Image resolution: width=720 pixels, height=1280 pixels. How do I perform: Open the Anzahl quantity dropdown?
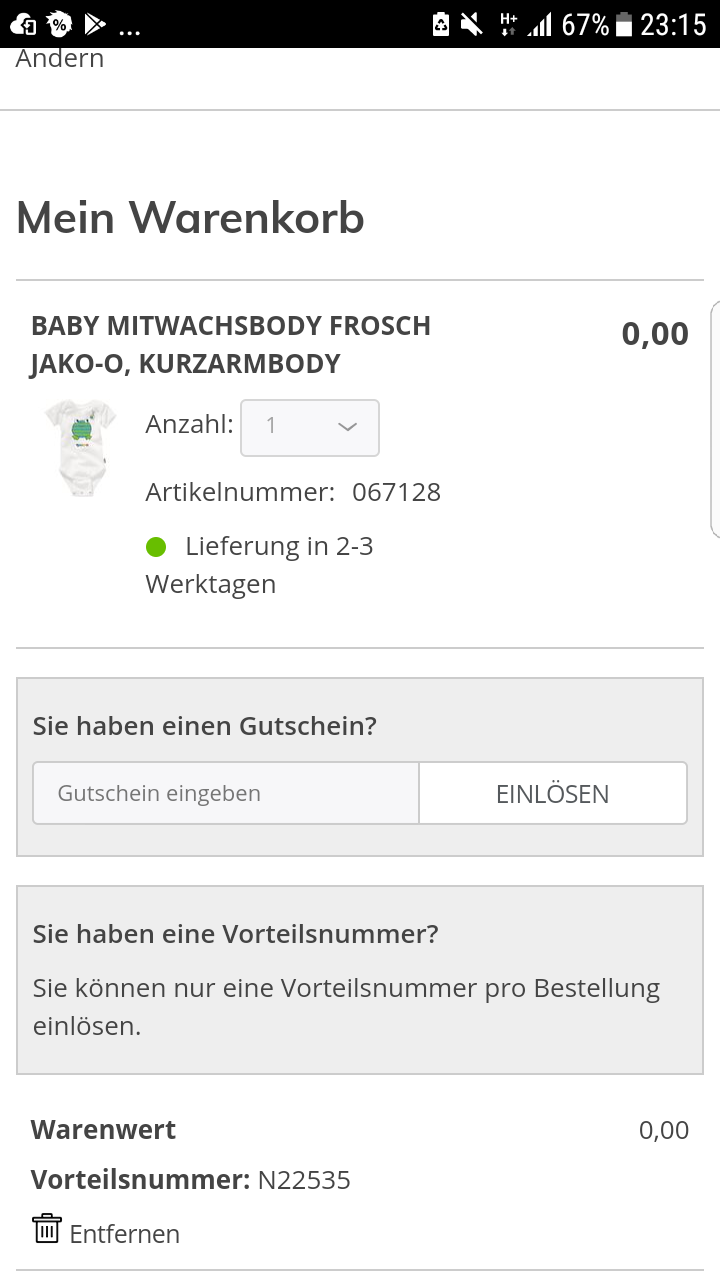coord(310,427)
